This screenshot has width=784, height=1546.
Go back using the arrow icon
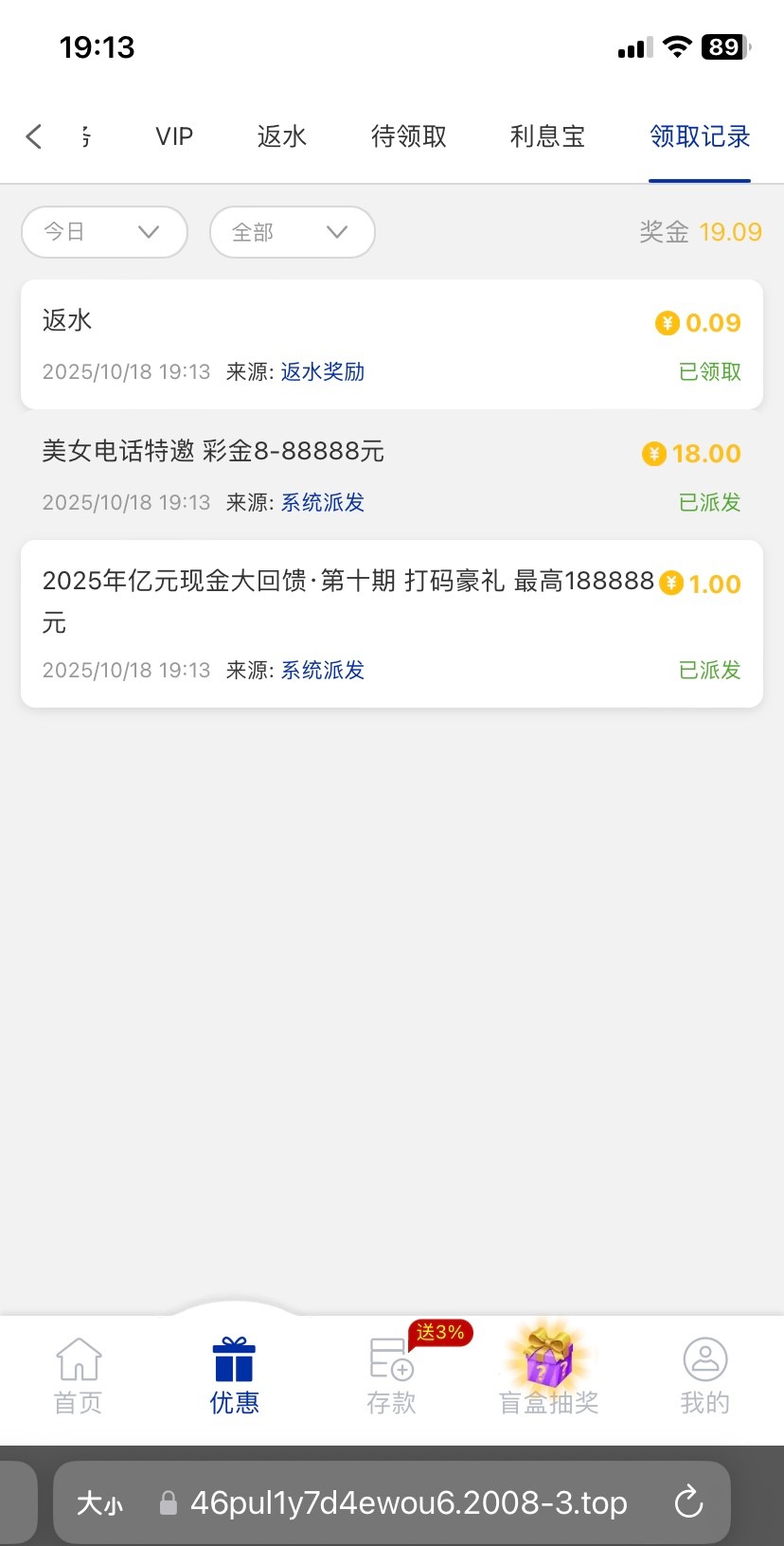pos(34,136)
